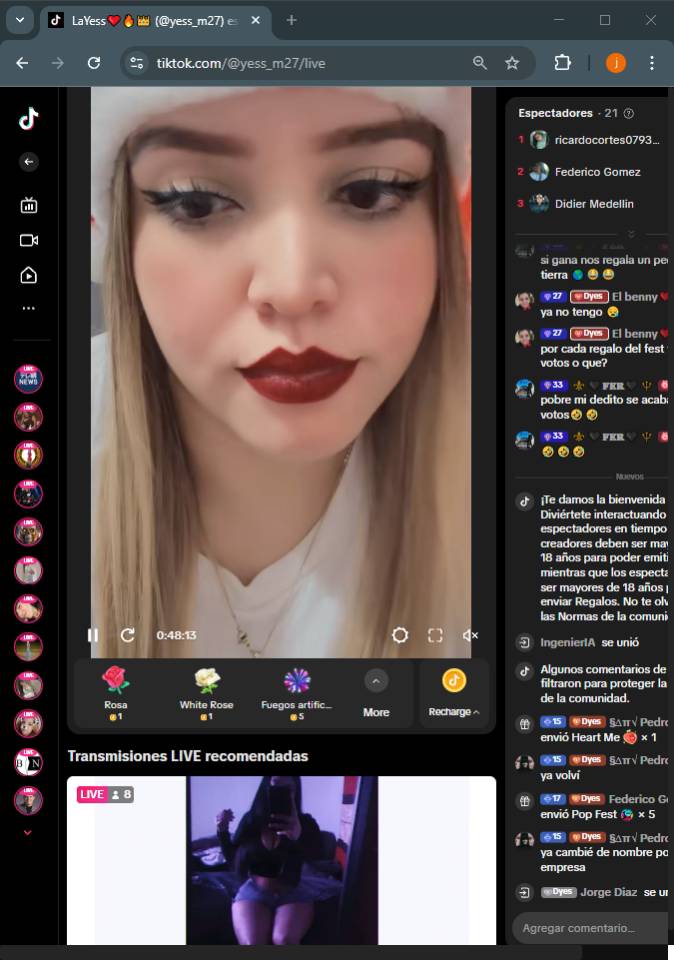Bookmark this page with the star
674x960 pixels.
[512, 63]
